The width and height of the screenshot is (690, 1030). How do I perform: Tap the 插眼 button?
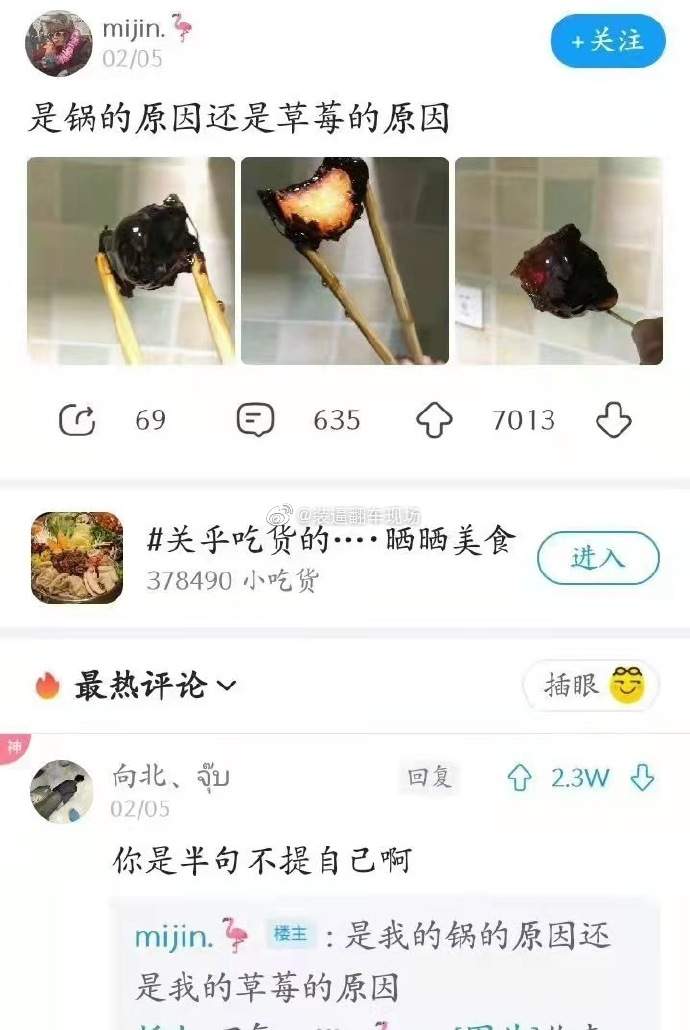click(590, 686)
